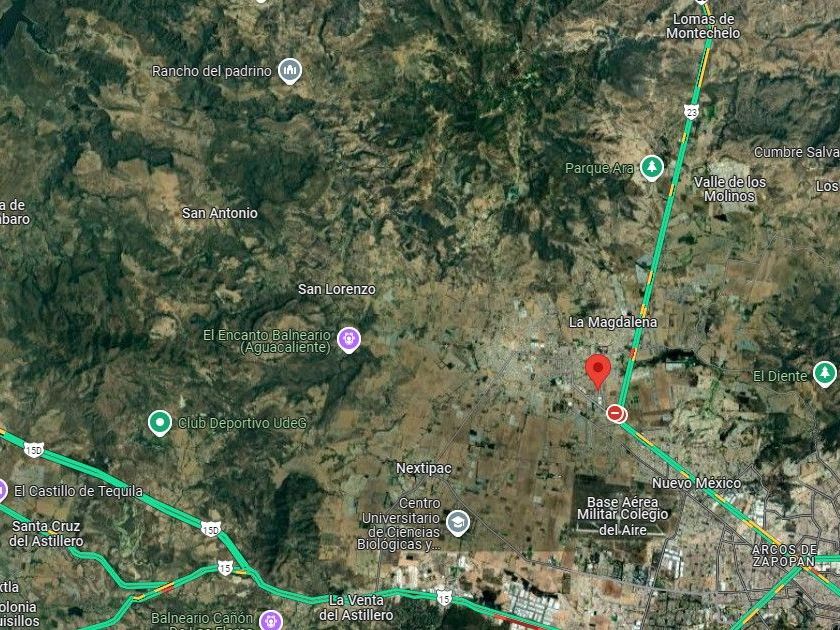Select the El Diente park marker

(x=824, y=375)
